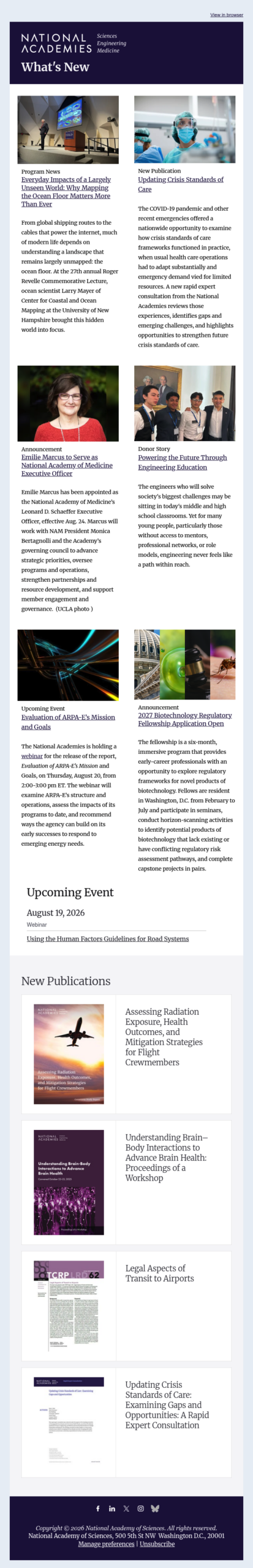
Task: Open the Bluesky butterfly icon
Action: pyautogui.click(x=155, y=1509)
